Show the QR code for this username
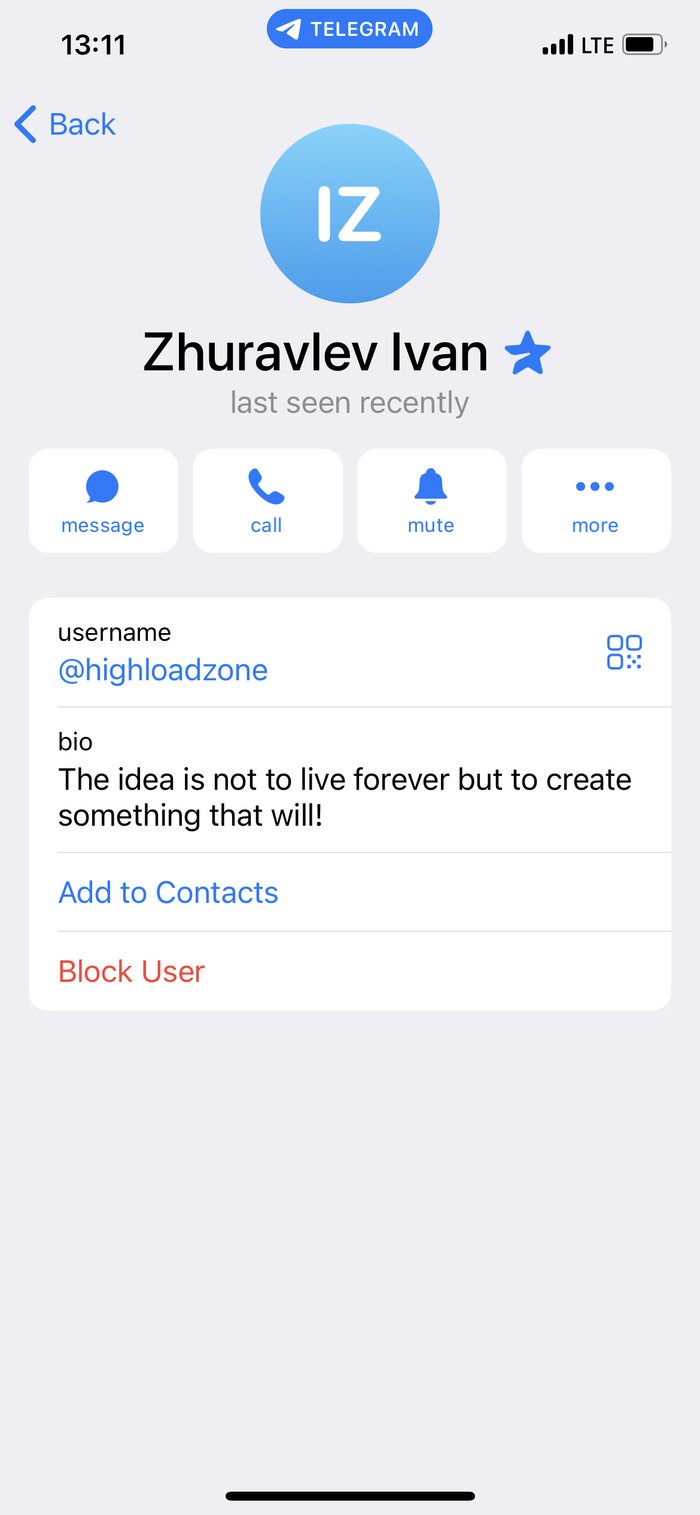Viewport: 700px width, 1515px height. 624,652
